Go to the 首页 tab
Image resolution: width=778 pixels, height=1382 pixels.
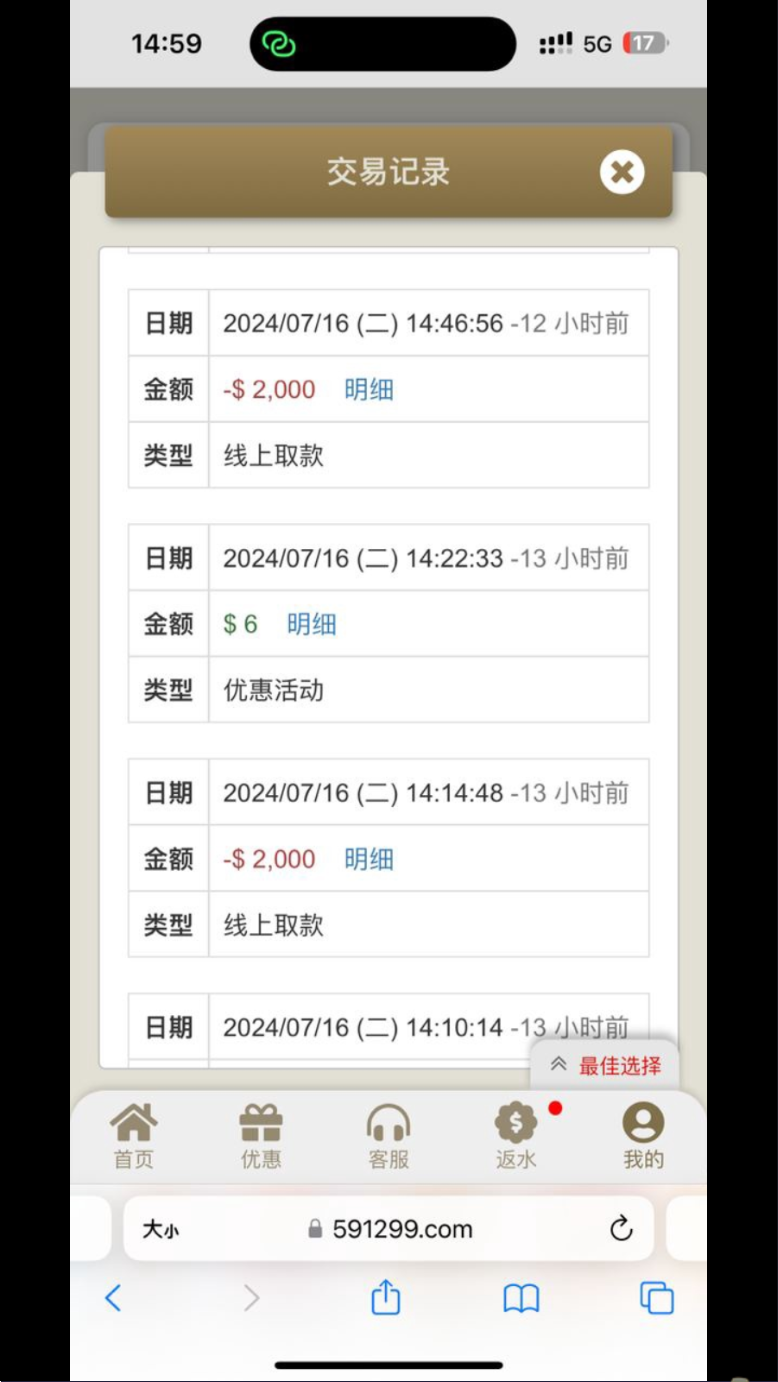tap(133, 1136)
